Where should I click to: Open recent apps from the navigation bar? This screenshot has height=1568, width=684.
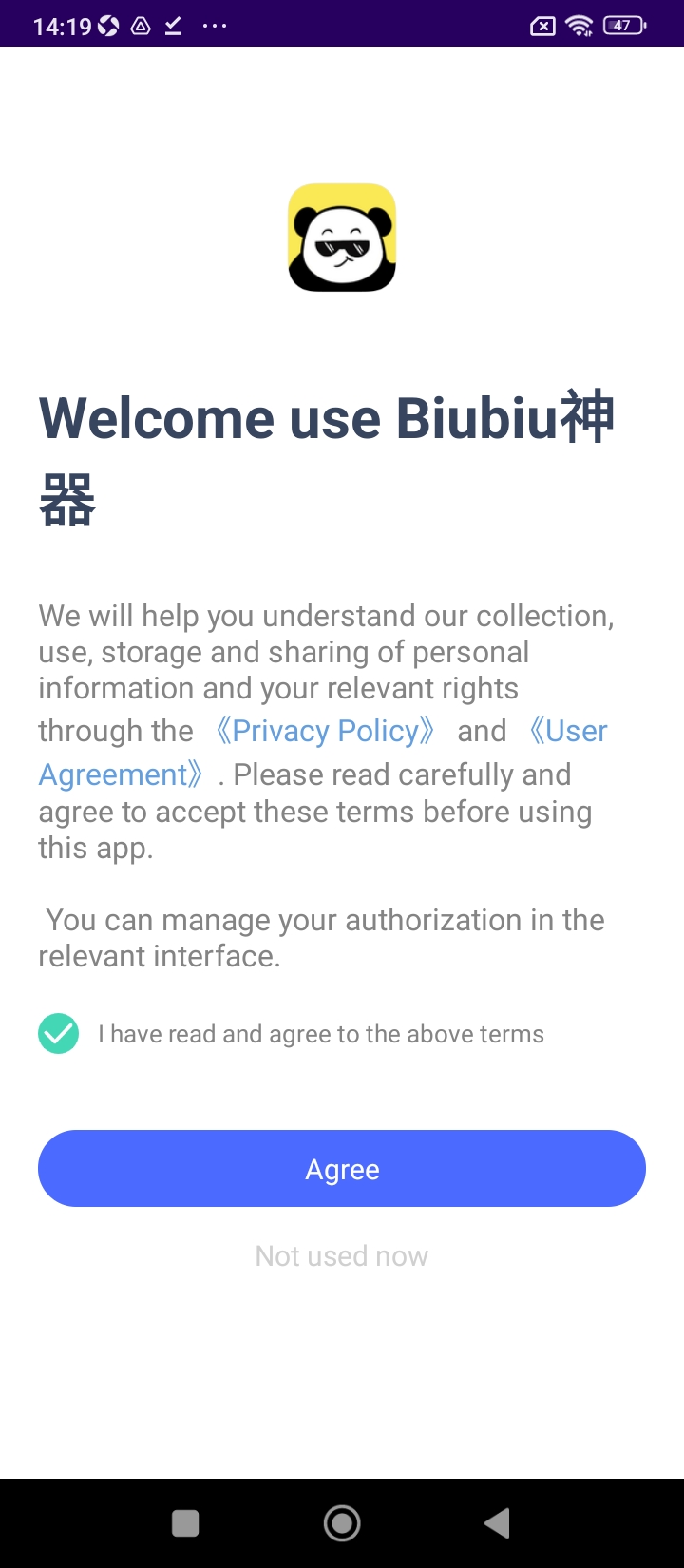click(x=185, y=1523)
